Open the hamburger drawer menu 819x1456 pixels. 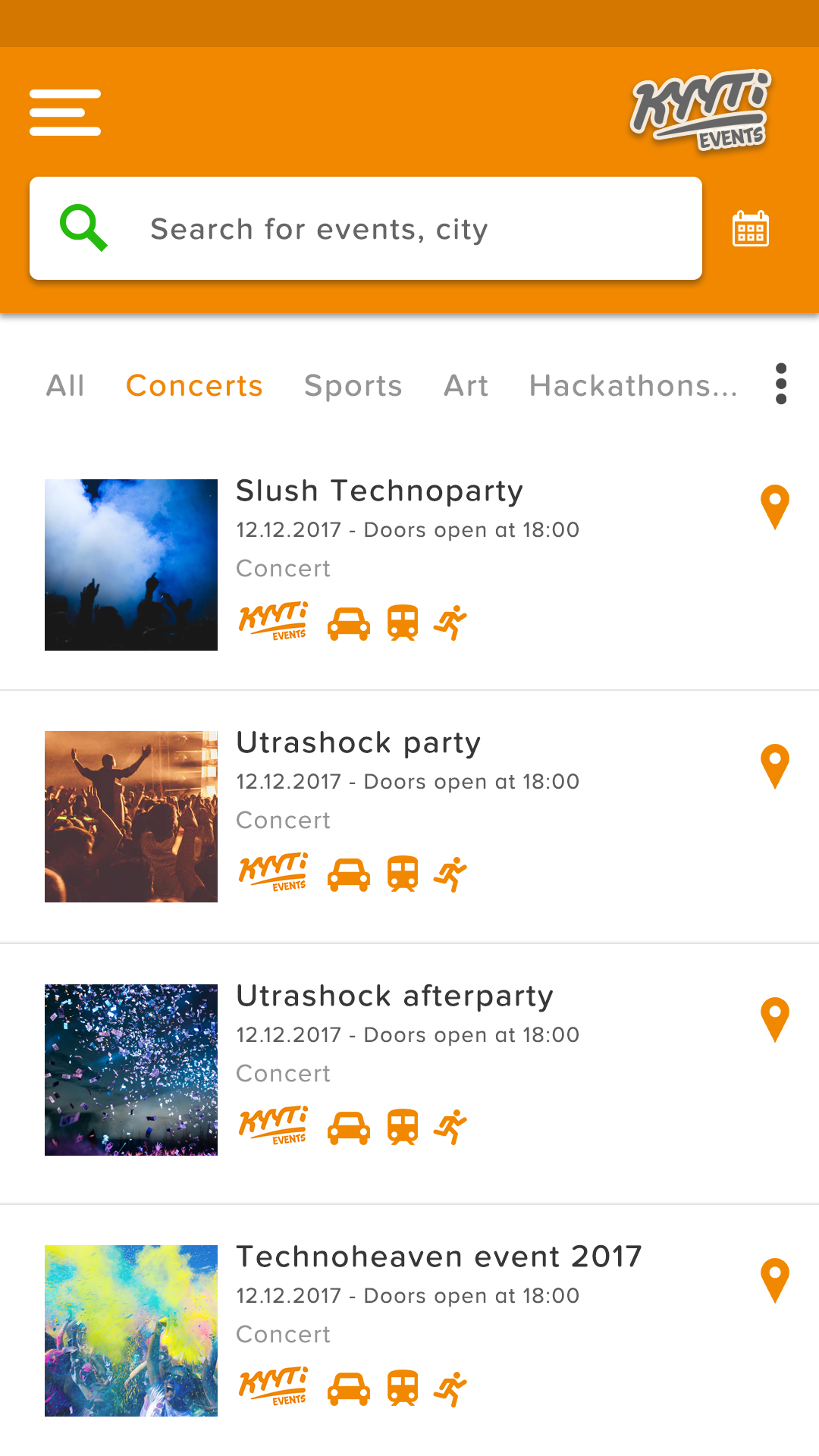point(65,112)
